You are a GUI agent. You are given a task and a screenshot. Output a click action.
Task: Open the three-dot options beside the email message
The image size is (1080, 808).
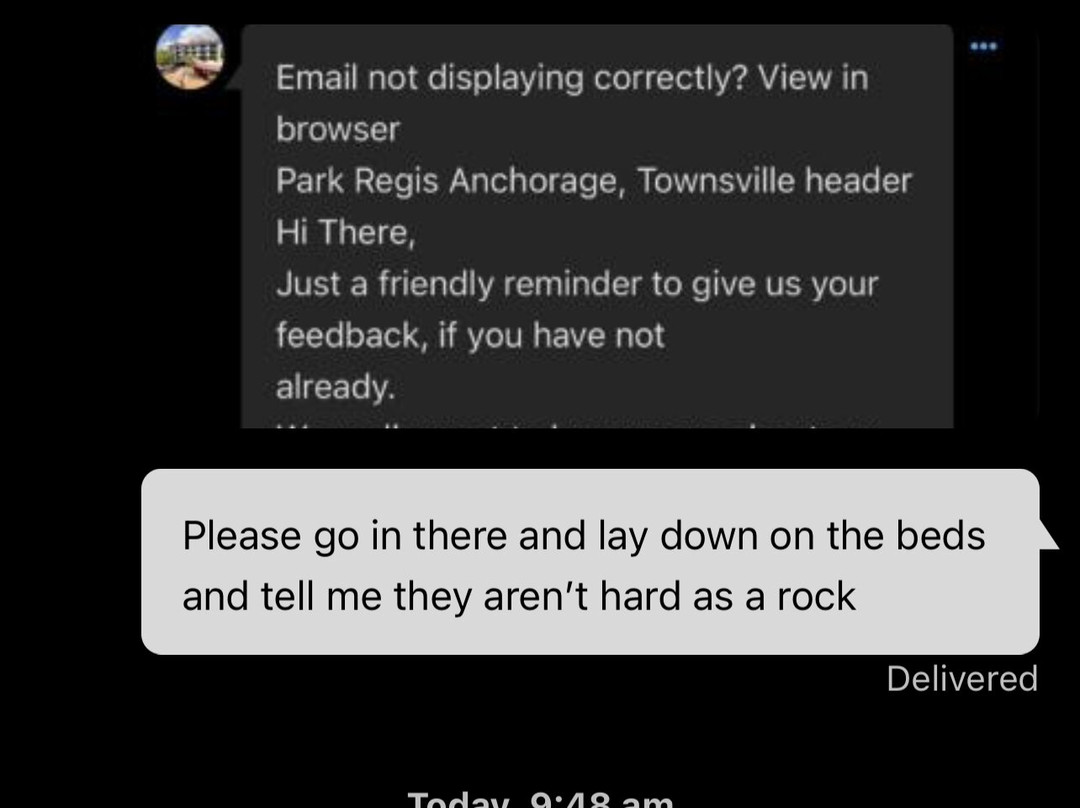[x=984, y=47]
